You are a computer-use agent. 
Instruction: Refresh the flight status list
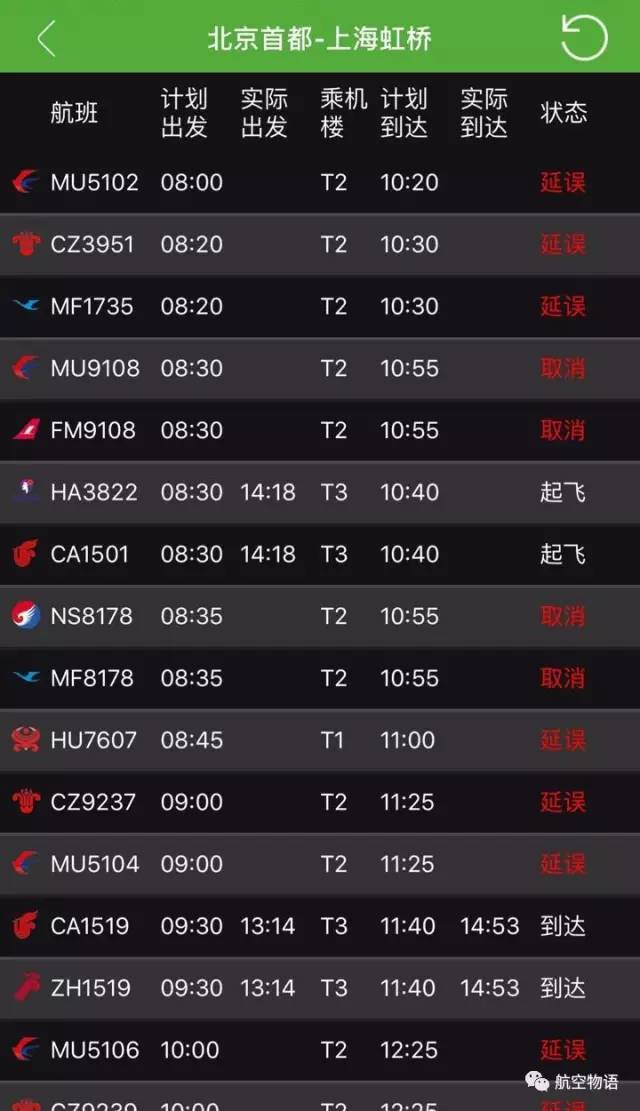[584, 38]
